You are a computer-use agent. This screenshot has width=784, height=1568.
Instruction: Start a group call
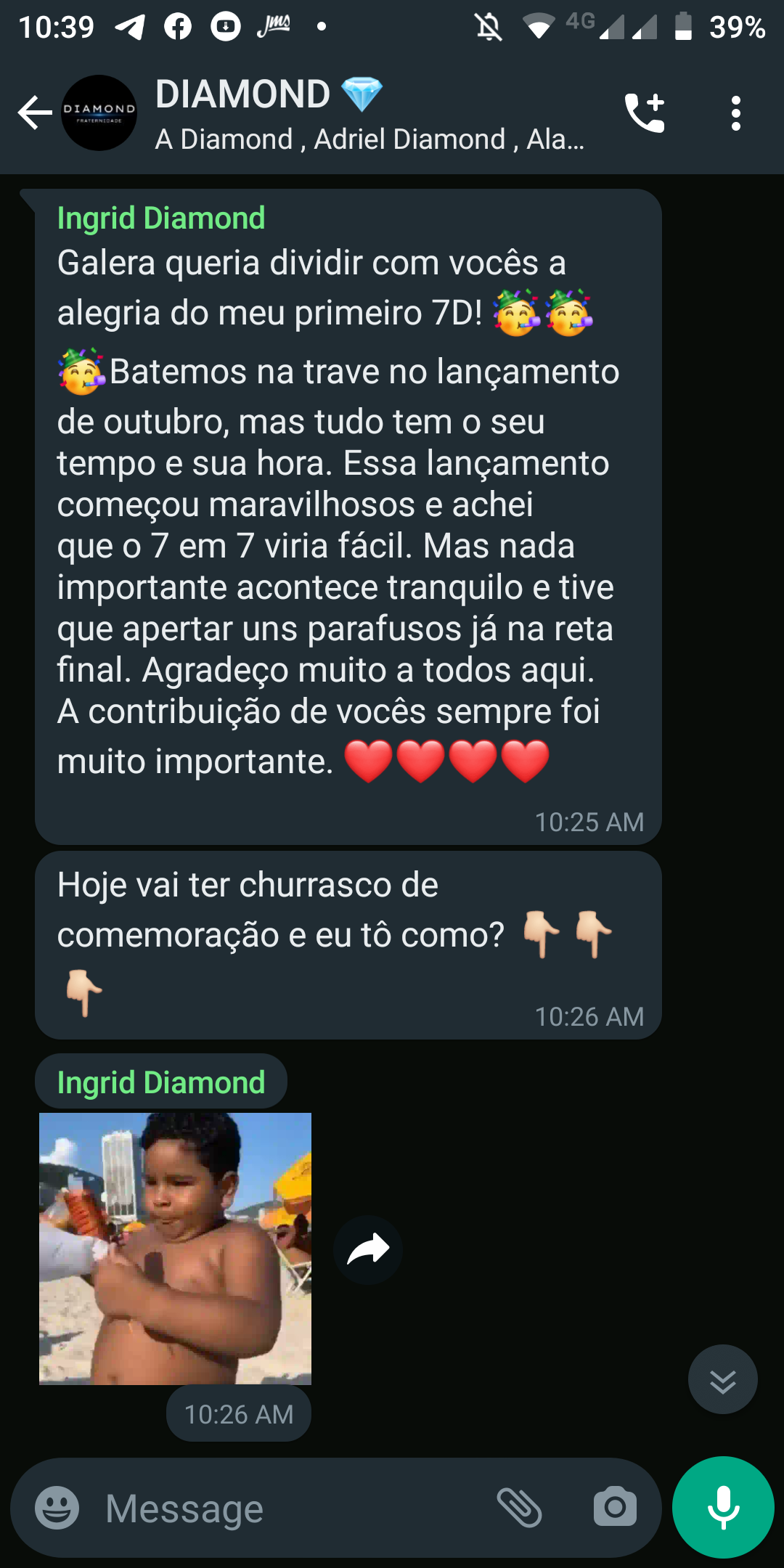point(645,113)
